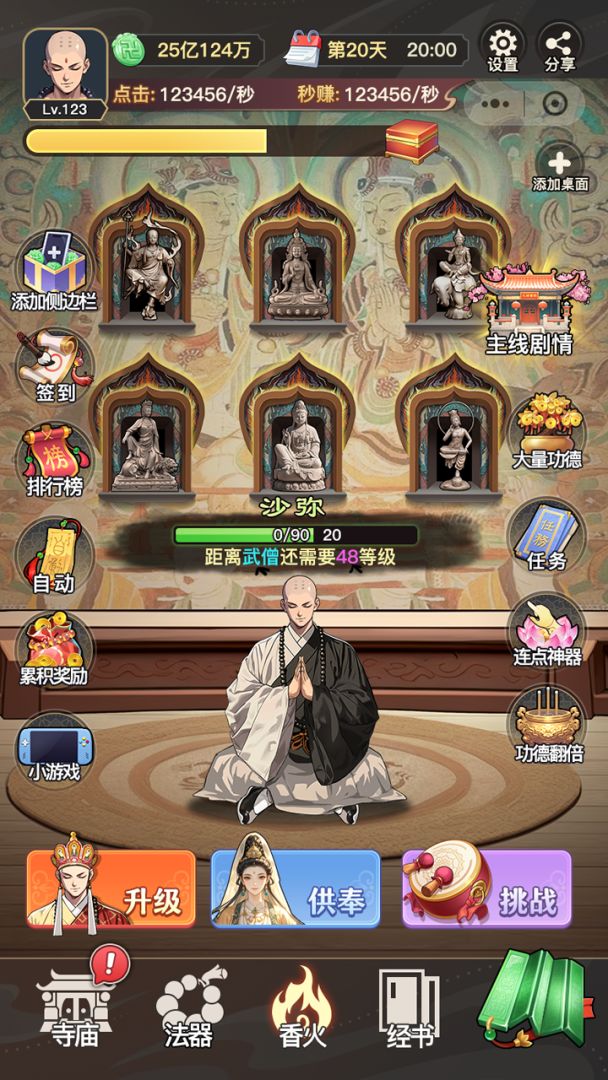
Task: Open the 签到 daily check-in
Action: click(x=56, y=365)
